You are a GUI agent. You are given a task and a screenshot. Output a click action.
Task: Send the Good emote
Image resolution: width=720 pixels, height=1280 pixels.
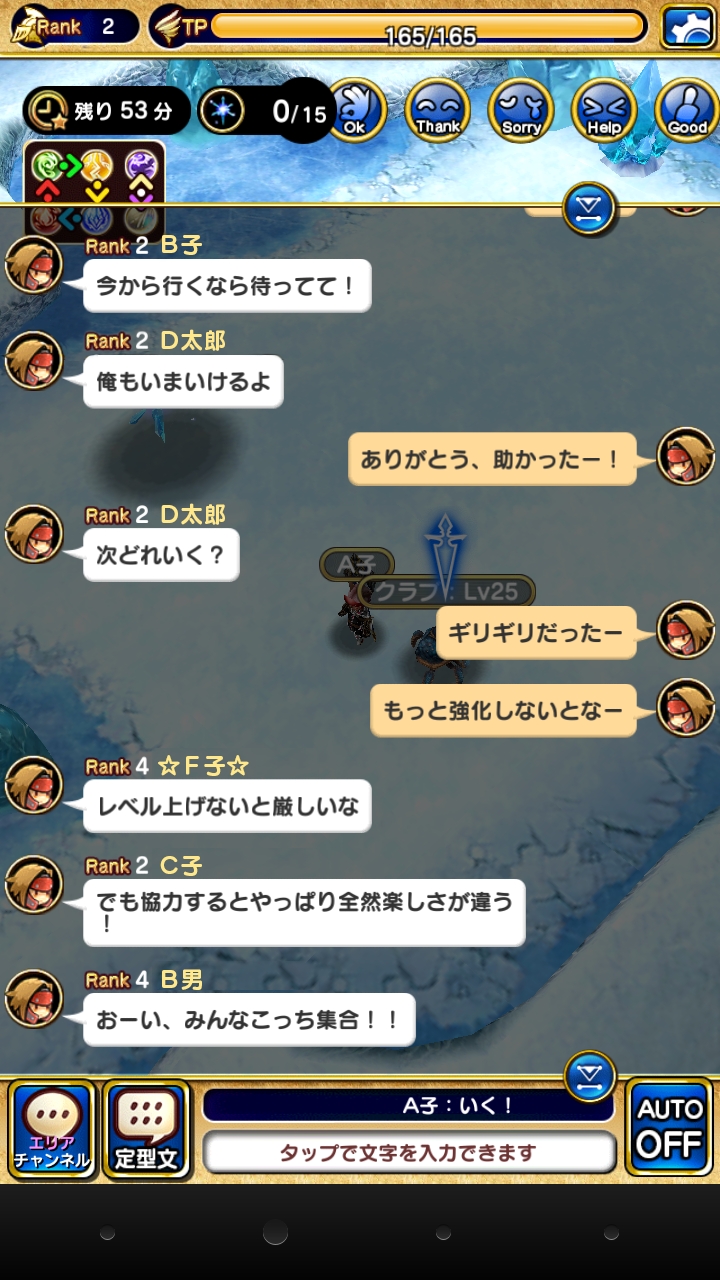[687, 110]
